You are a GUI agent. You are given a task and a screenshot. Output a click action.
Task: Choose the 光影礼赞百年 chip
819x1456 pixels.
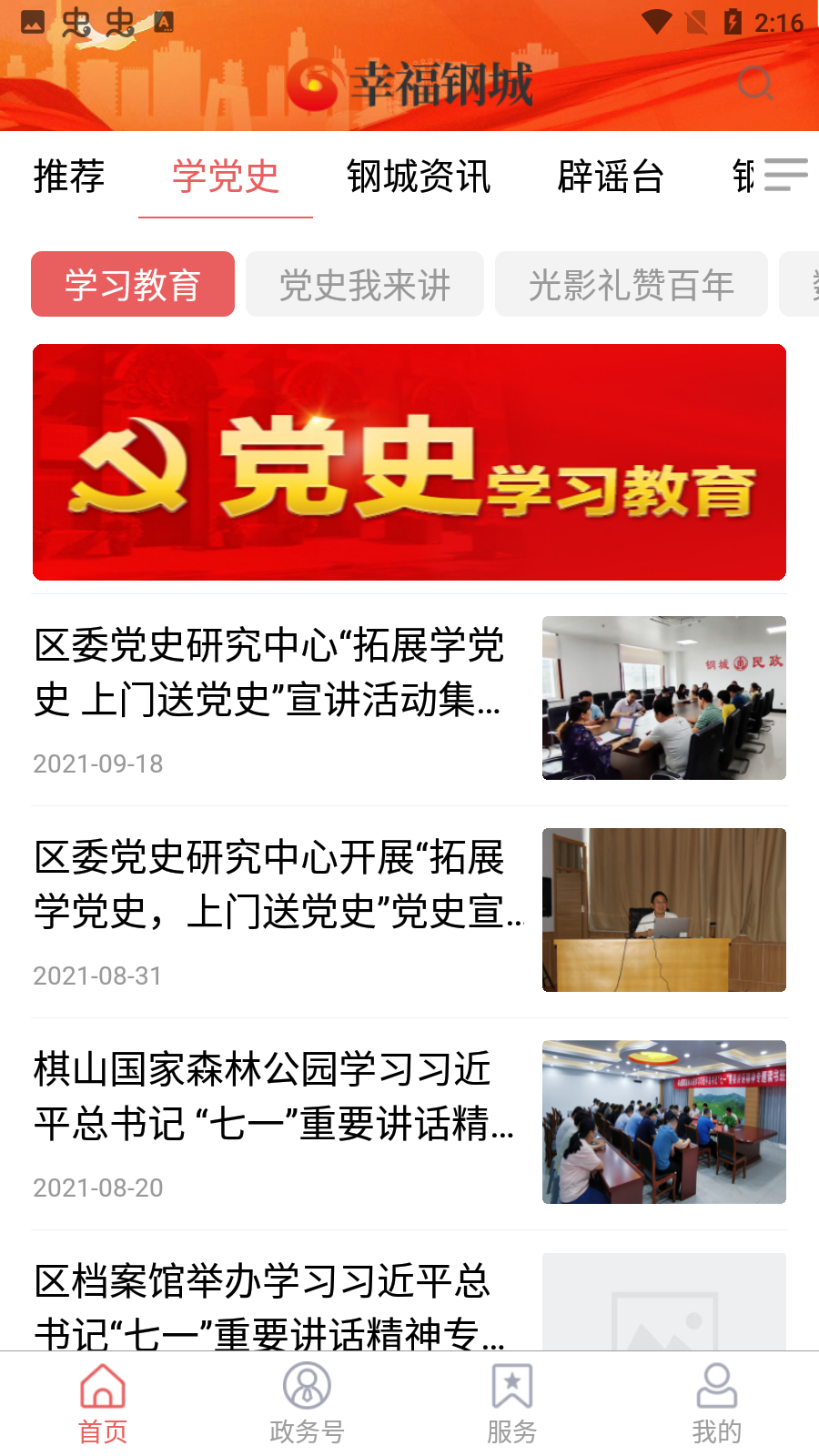tap(632, 285)
